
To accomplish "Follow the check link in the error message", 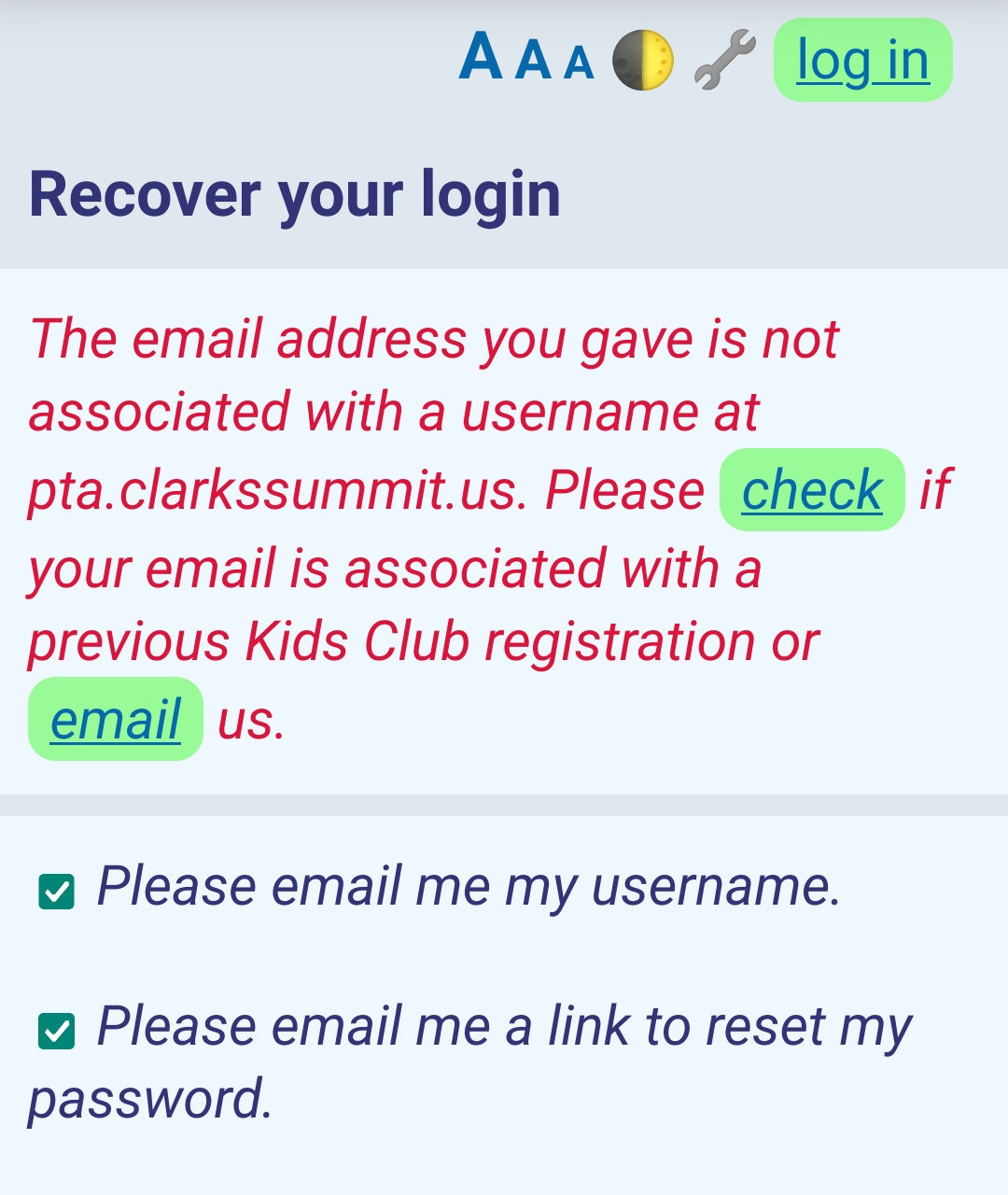I will pyautogui.click(x=811, y=490).
